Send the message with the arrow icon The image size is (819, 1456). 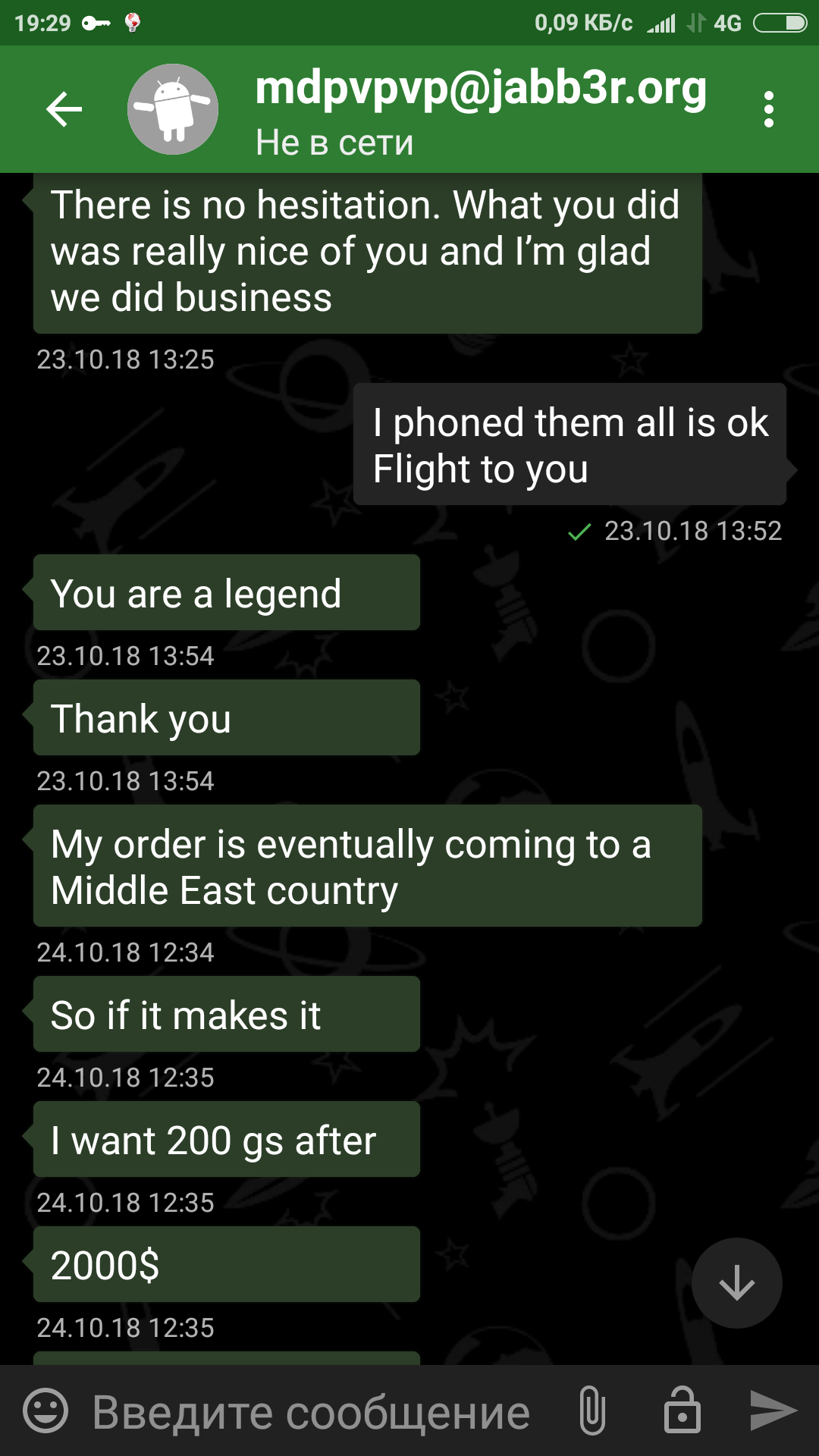point(773,1410)
